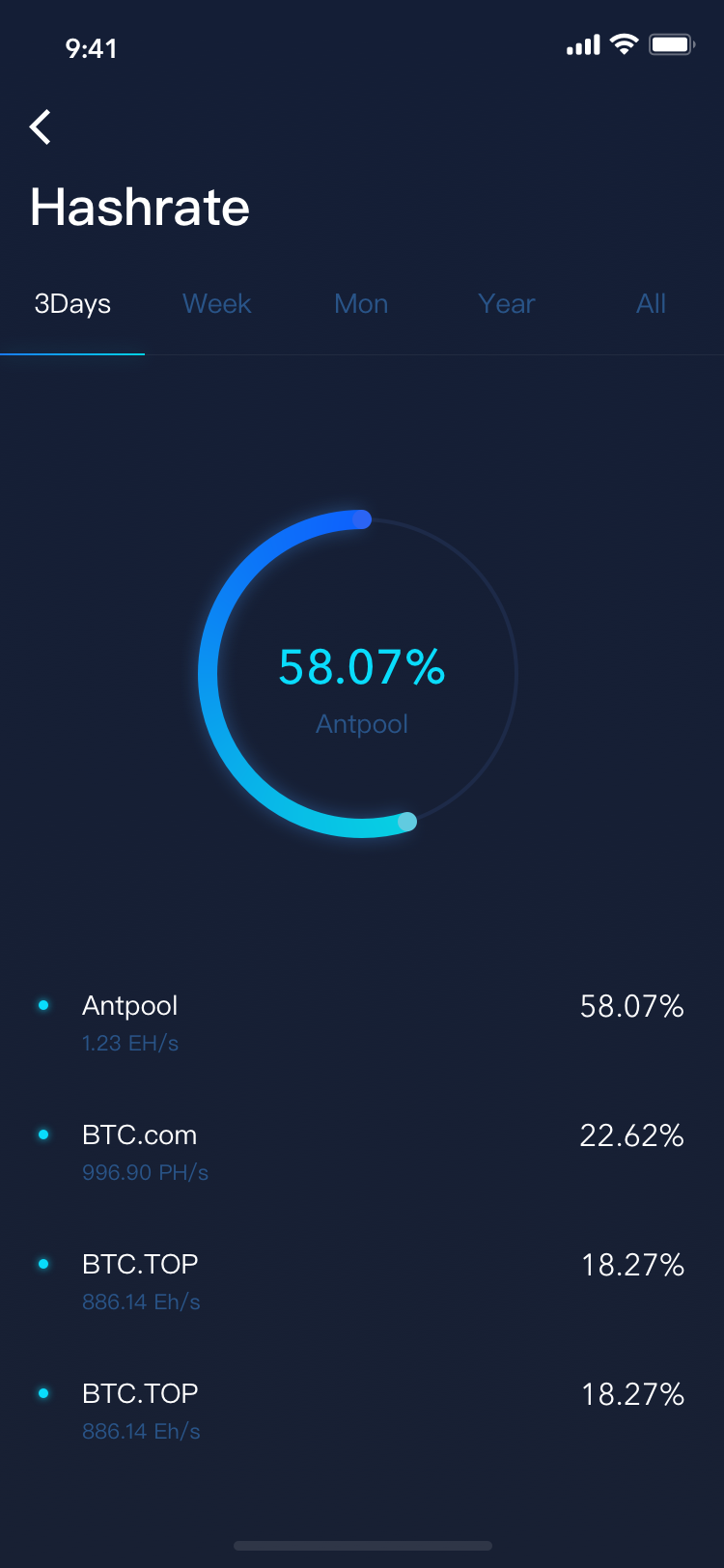Screen dimensions: 724x1568
Task: Switch to the Mon tab
Action: coord(361,304)
